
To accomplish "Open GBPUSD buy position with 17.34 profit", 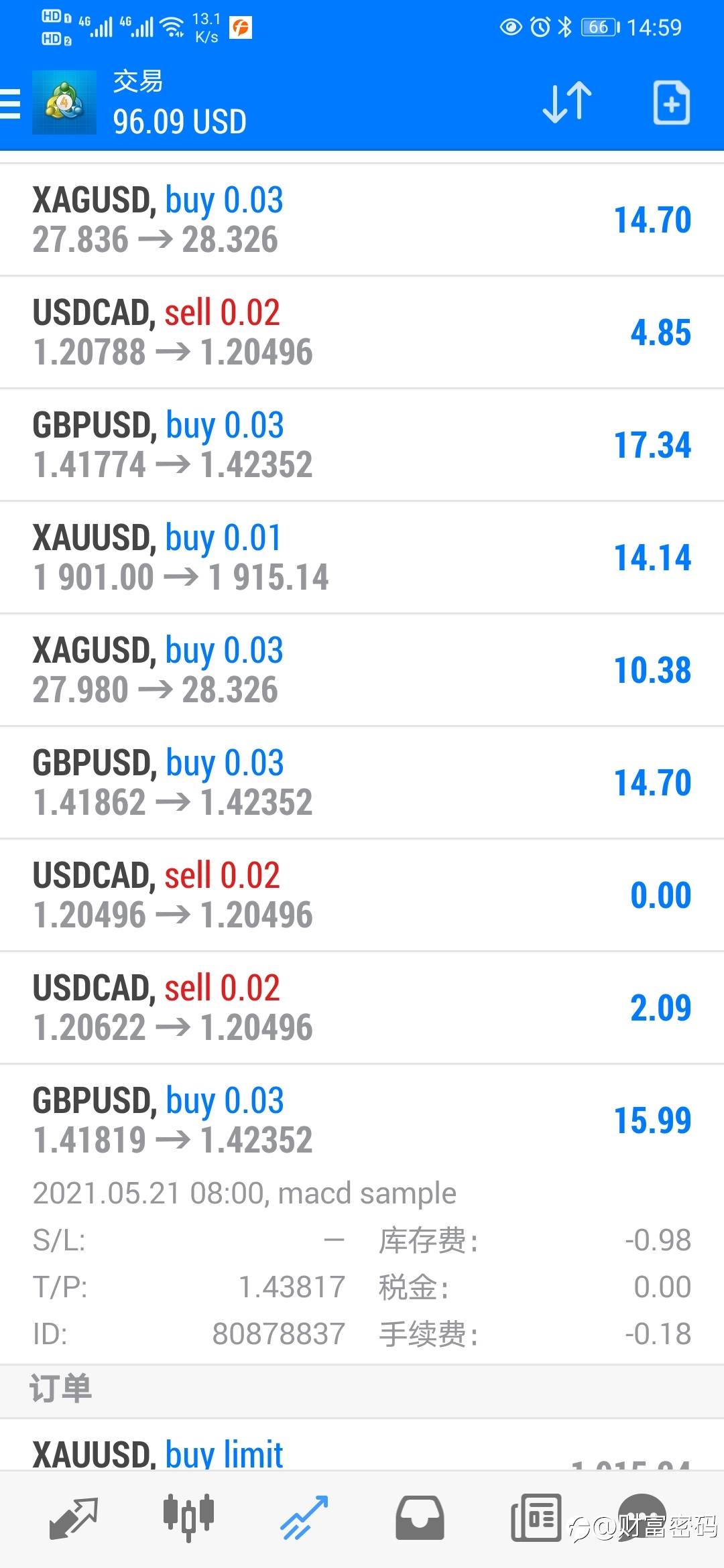I will coord(362,445).
